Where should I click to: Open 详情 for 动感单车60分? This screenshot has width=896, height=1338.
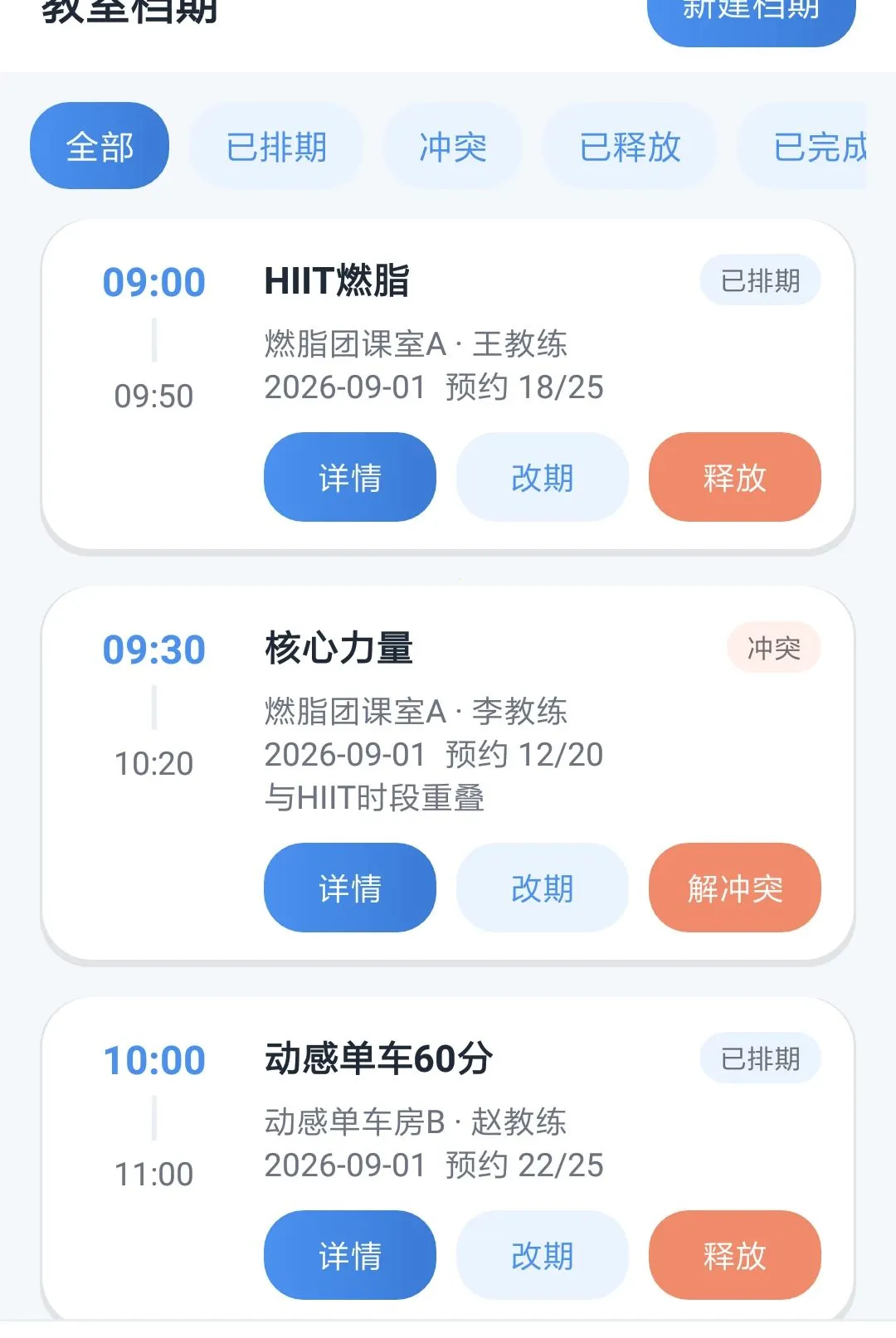[350, 1255]
